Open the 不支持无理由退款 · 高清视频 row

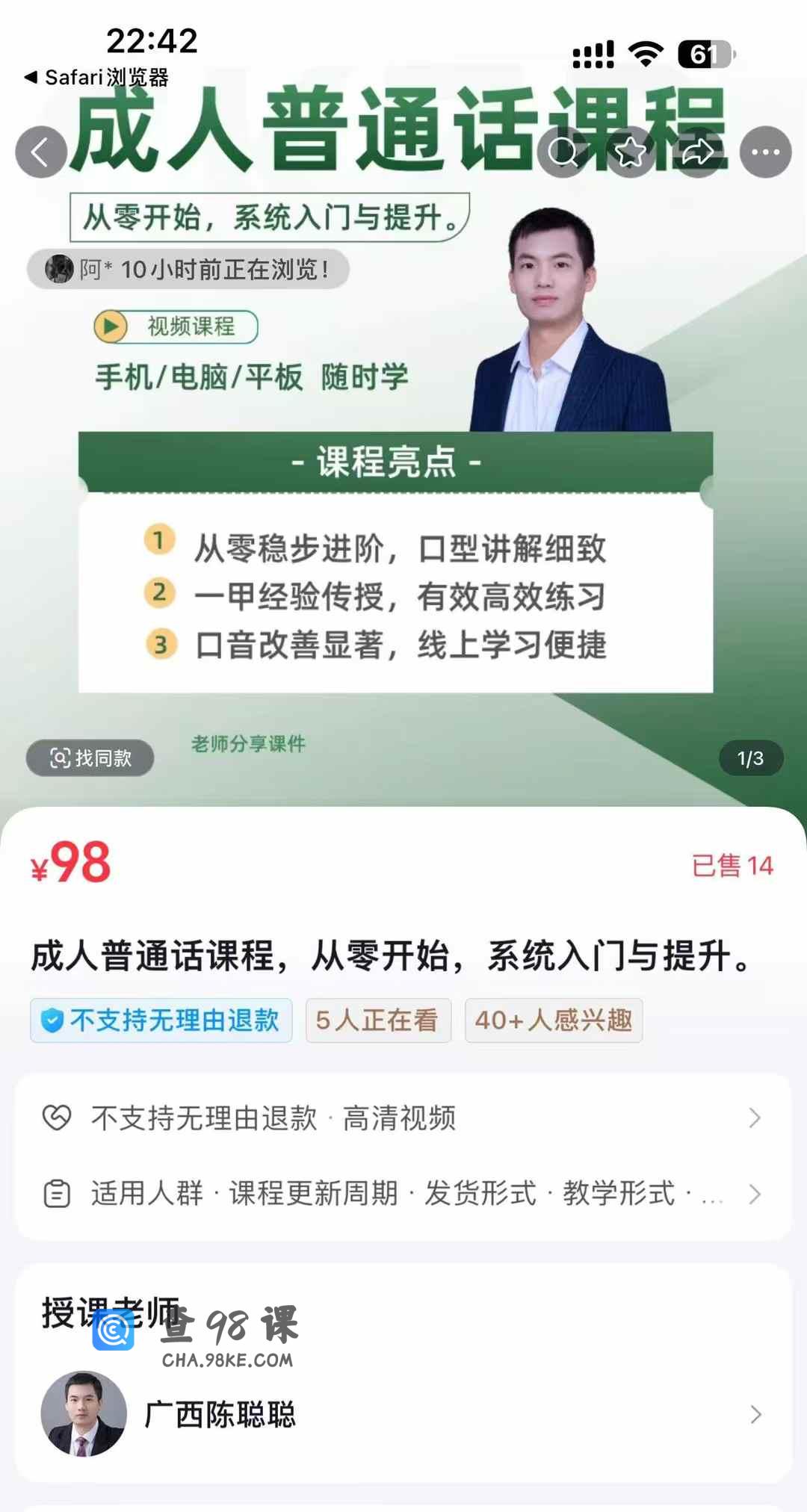tap(402, 1118)
